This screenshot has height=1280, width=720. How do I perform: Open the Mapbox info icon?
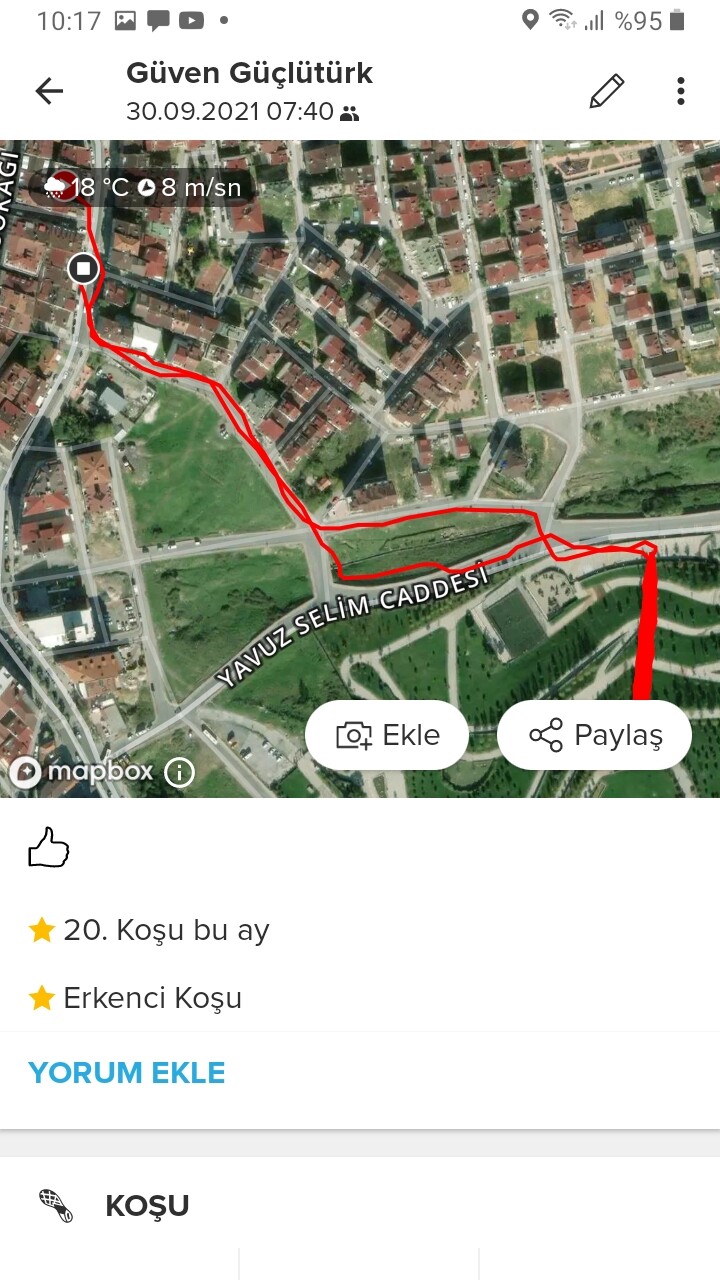point(179,772)
